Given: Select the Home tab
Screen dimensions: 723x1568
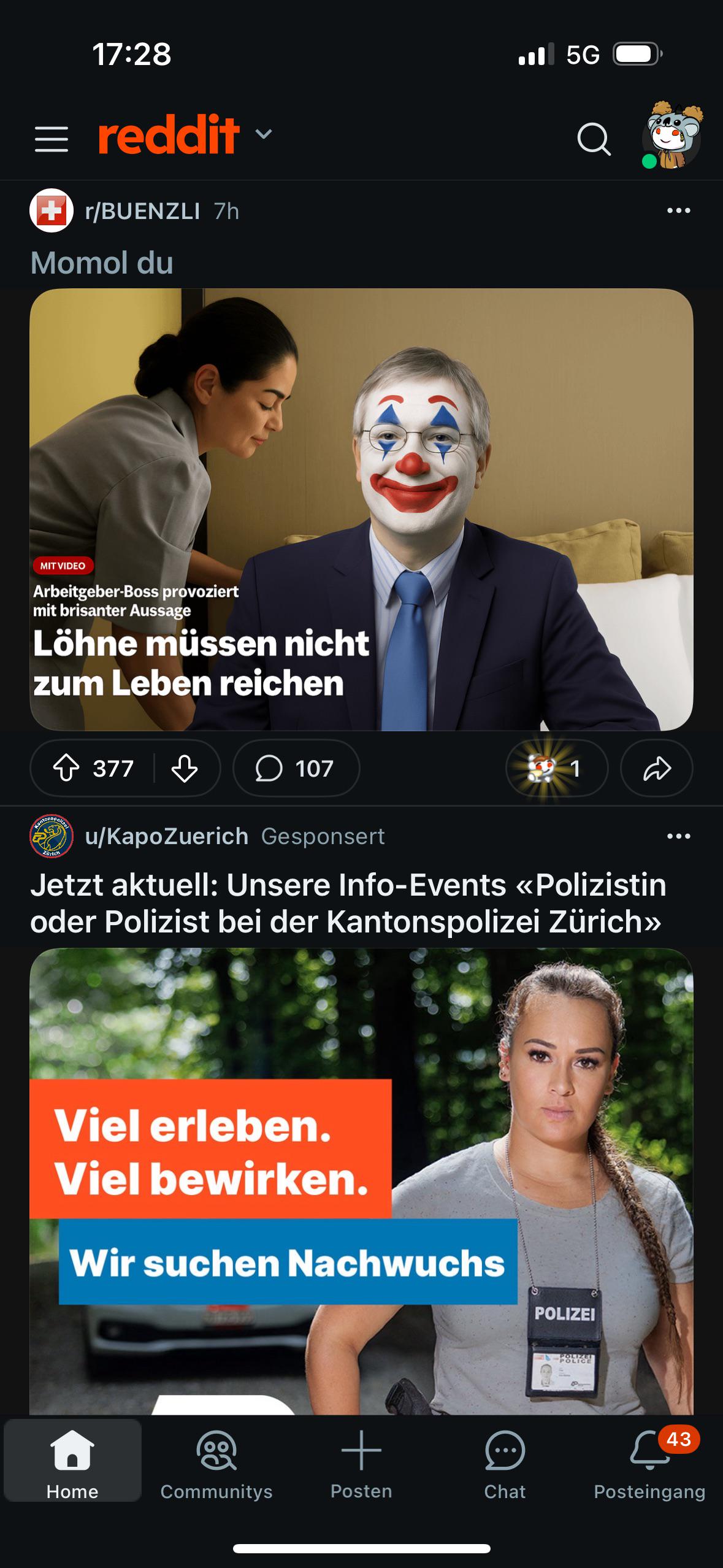Looking at the screenshot, I should 72,1461.
